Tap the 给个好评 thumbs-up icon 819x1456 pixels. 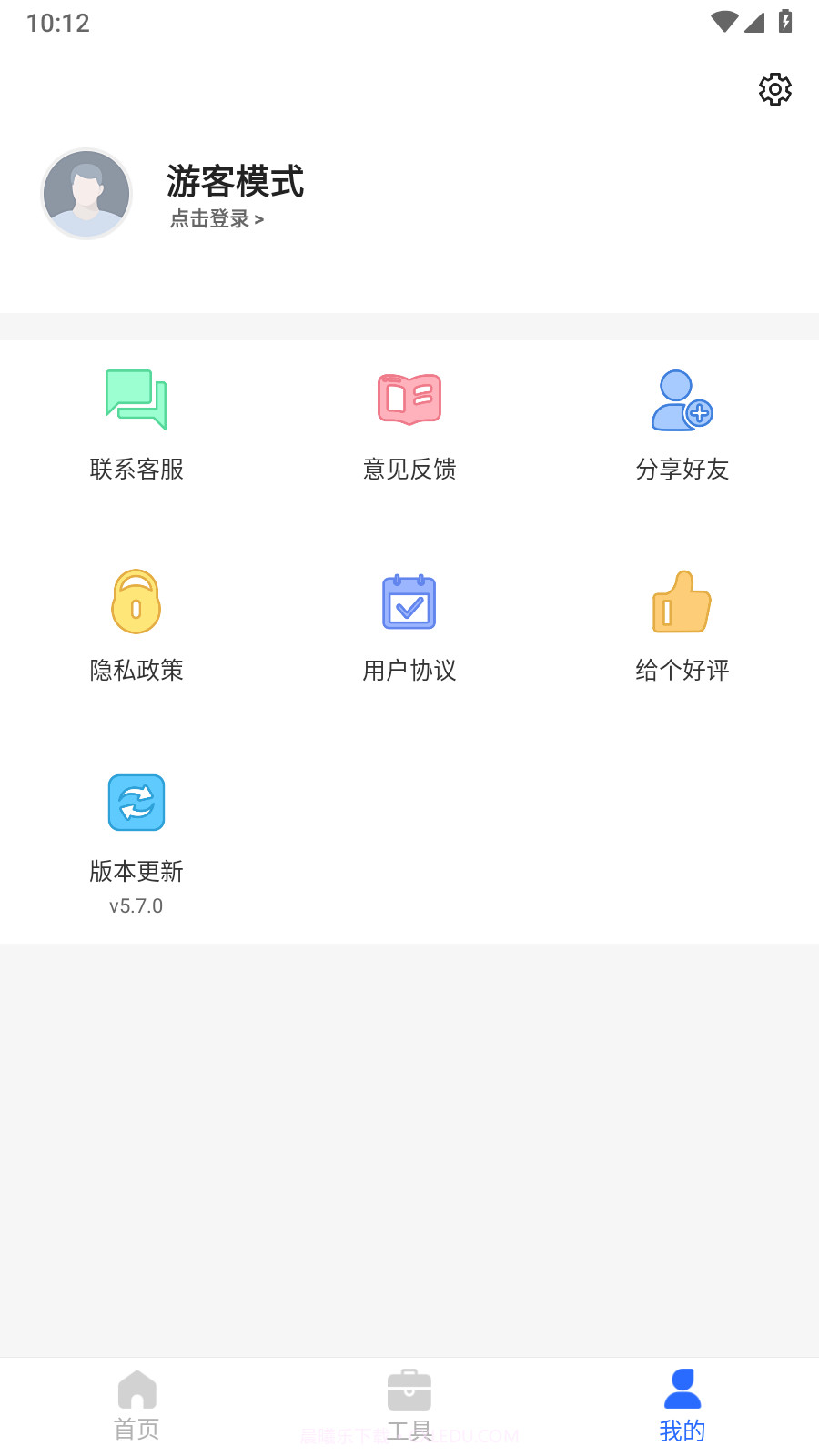pyautogui.click(x=682, y=601)
